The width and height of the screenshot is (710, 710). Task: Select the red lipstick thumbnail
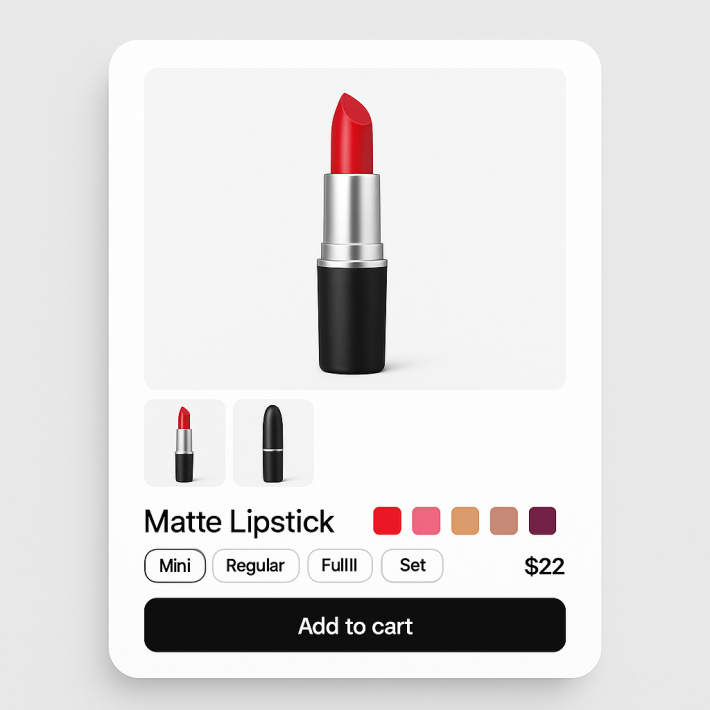pyautogui.click(x=184, y=443)
